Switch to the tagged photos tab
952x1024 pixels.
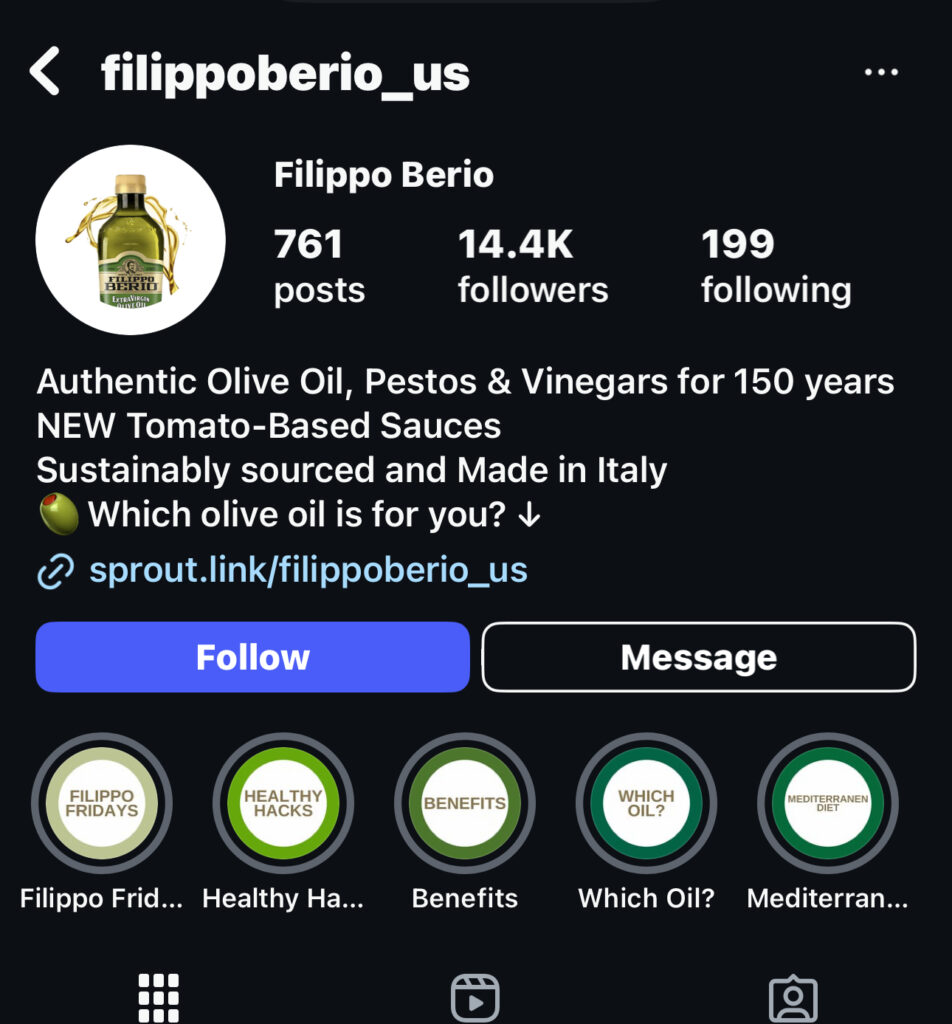(x=793, y=998)
